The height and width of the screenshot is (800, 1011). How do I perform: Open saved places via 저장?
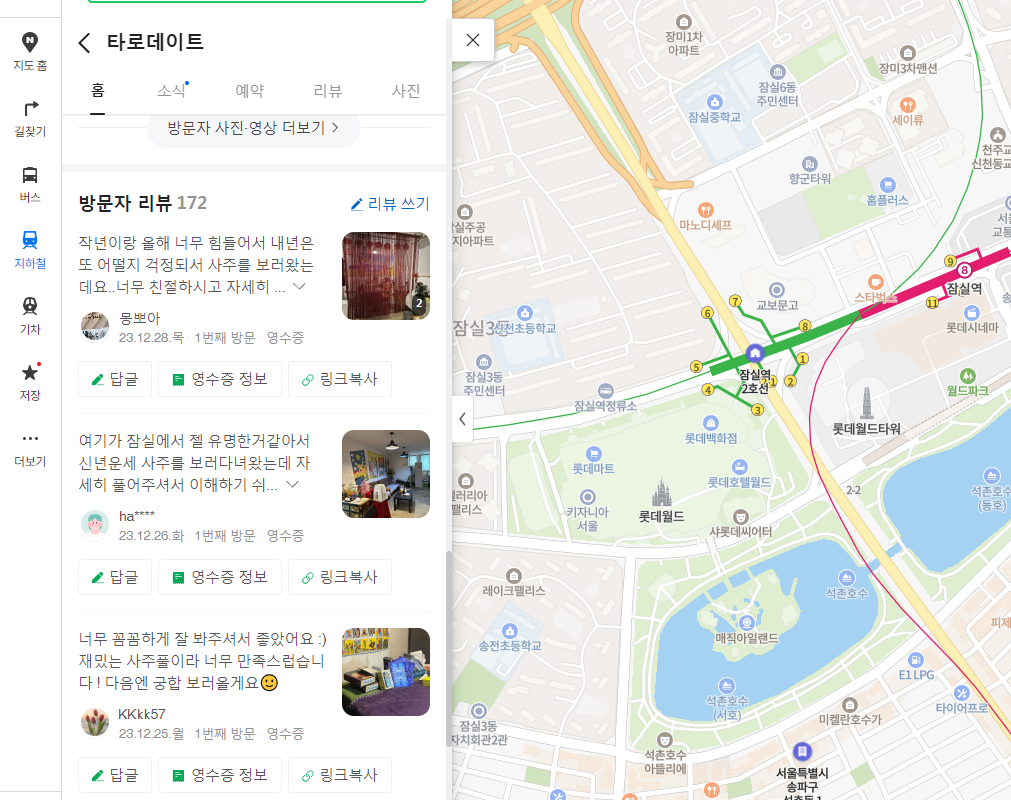pos(30,382)
